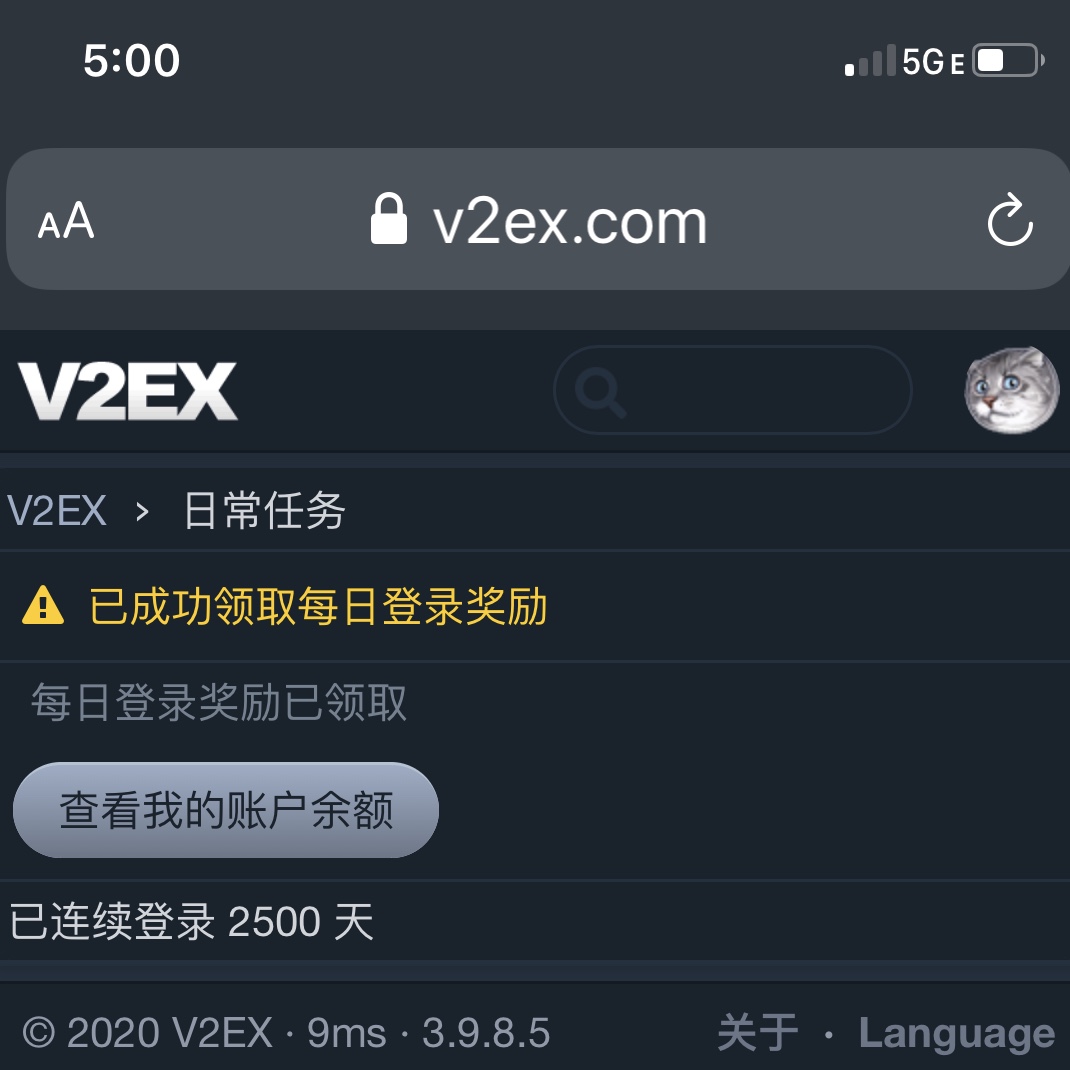Open the Safari reader text size menu
This screenshot has height=1070, width=1070.
tap(66, 222)
